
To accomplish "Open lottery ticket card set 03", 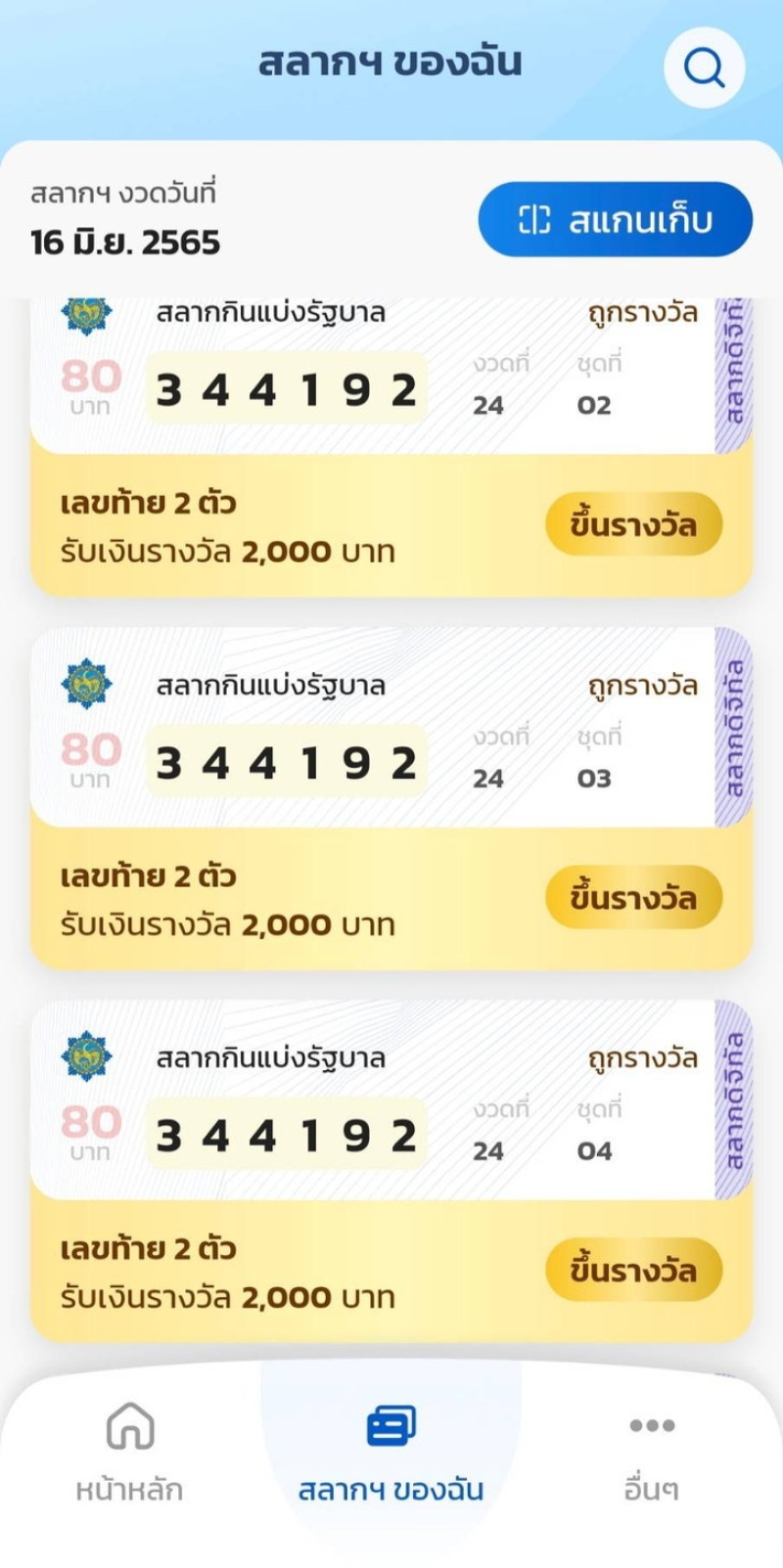I will click(x=391, y=729).
